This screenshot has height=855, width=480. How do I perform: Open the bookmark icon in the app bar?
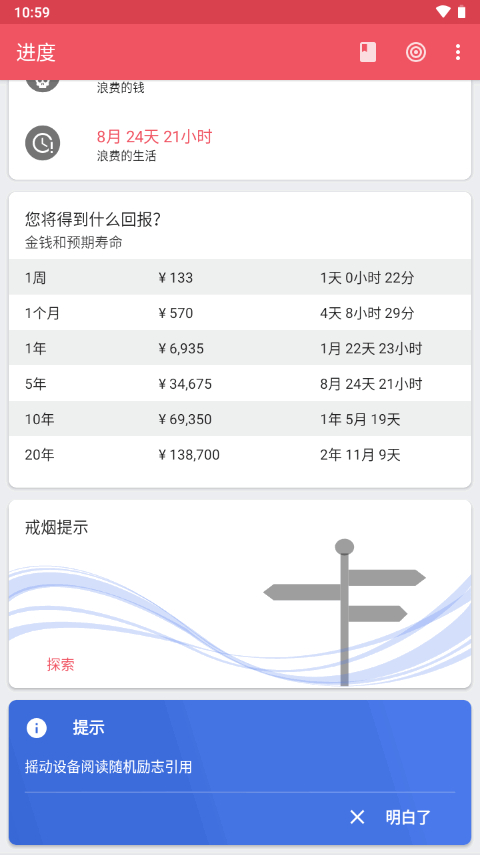[x=368, y=52]
